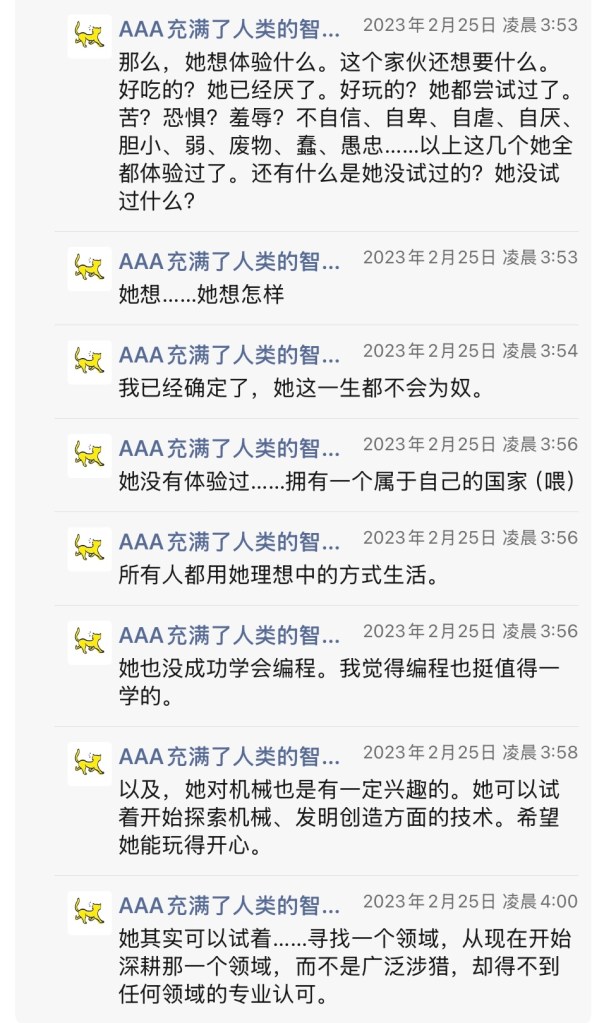Tap username above 以及，她对机械 message
This screenshot has height=1023, width=604.
(x=229, y=757)
